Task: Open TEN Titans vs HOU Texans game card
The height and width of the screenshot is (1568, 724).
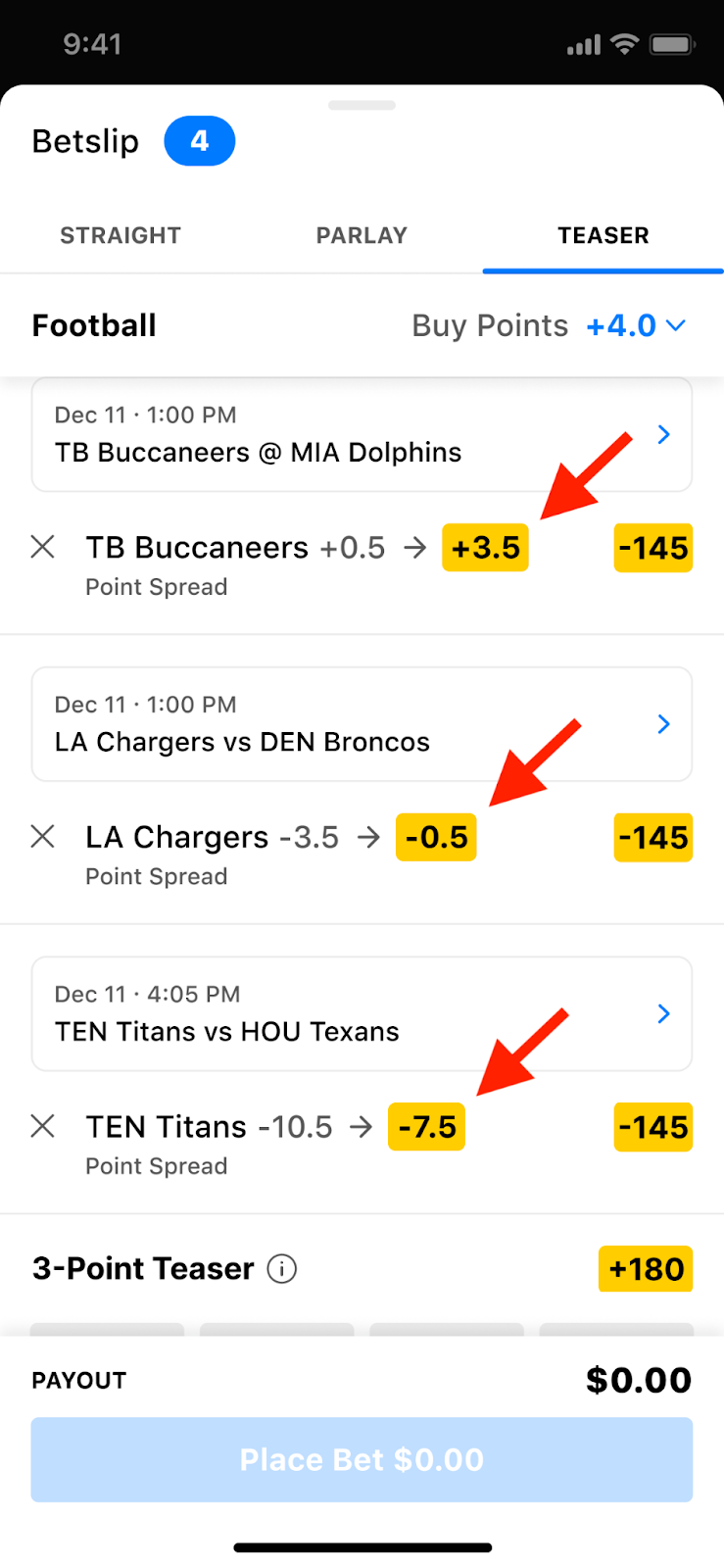Action: (362, 1013)
